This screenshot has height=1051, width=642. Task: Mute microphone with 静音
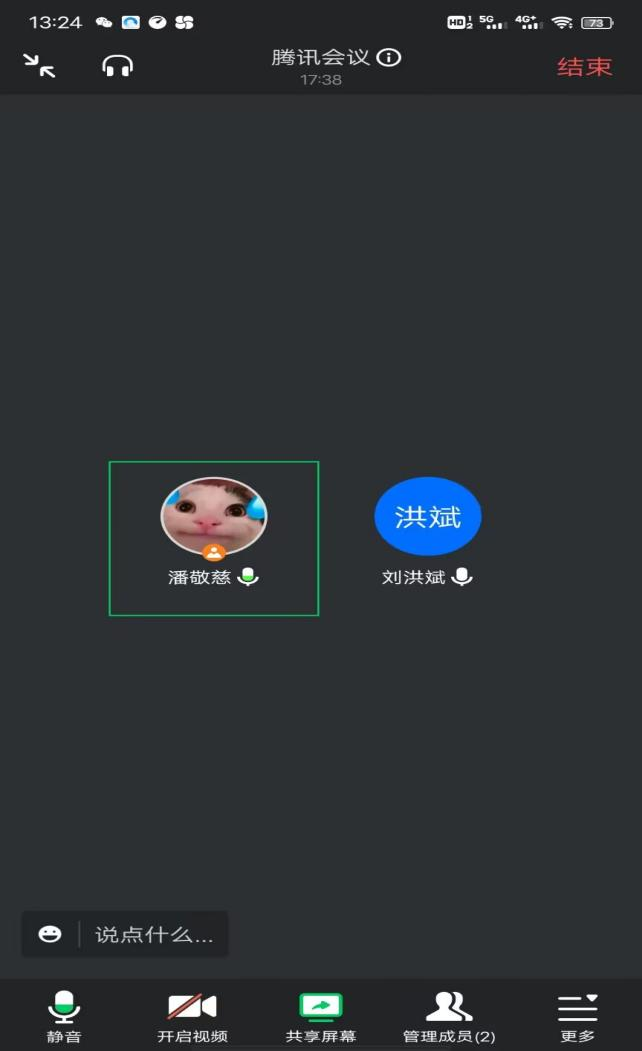[x=64, y=1015]
